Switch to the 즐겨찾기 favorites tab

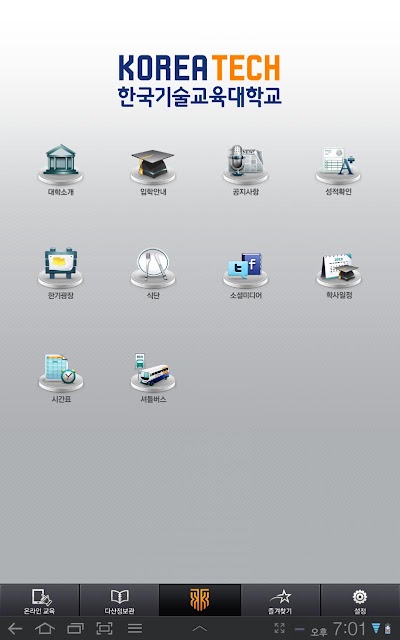point(280,600)
